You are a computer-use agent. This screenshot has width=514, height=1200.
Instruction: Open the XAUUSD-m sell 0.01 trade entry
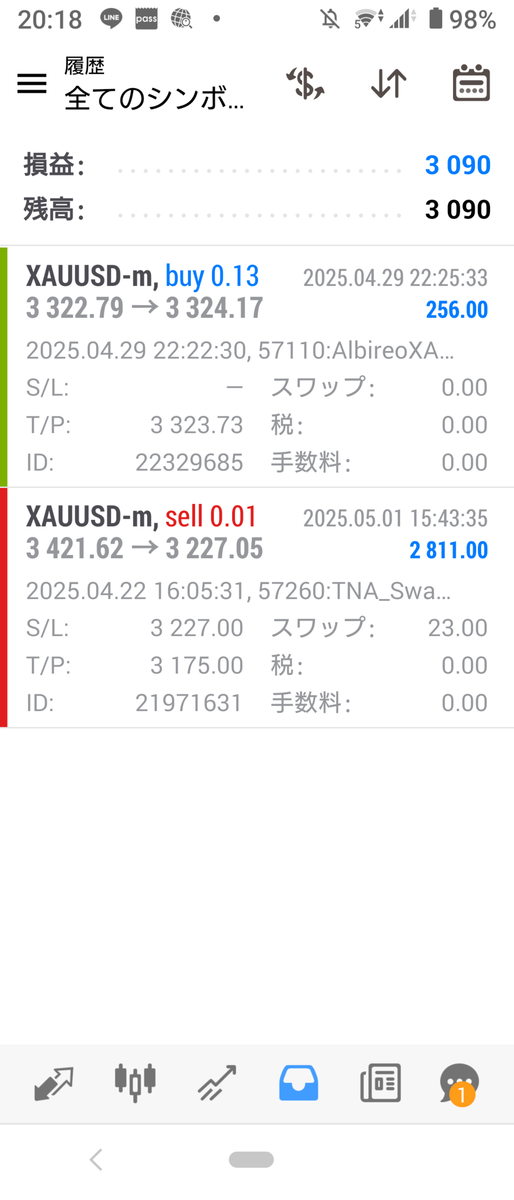click(257, 607)
